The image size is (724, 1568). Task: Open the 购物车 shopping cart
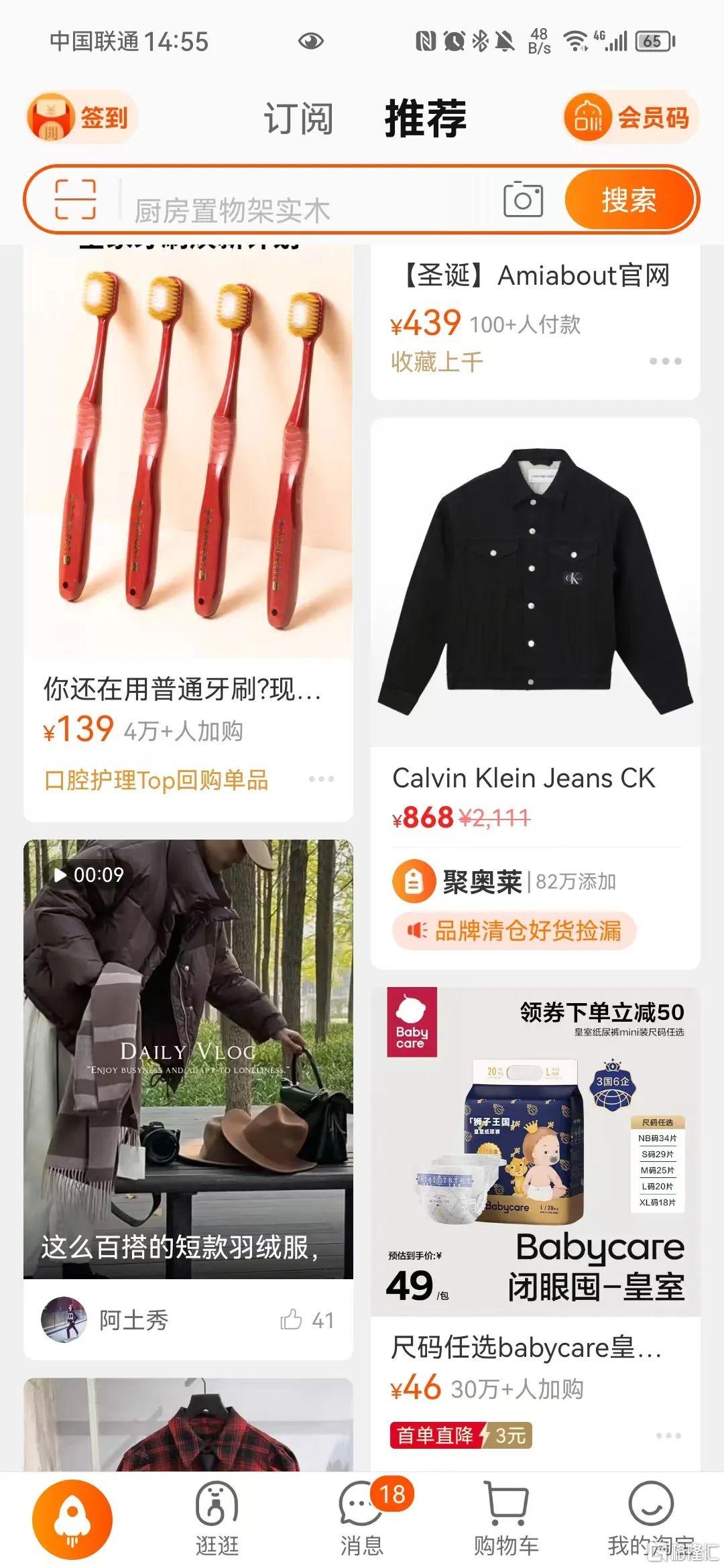506,1518
